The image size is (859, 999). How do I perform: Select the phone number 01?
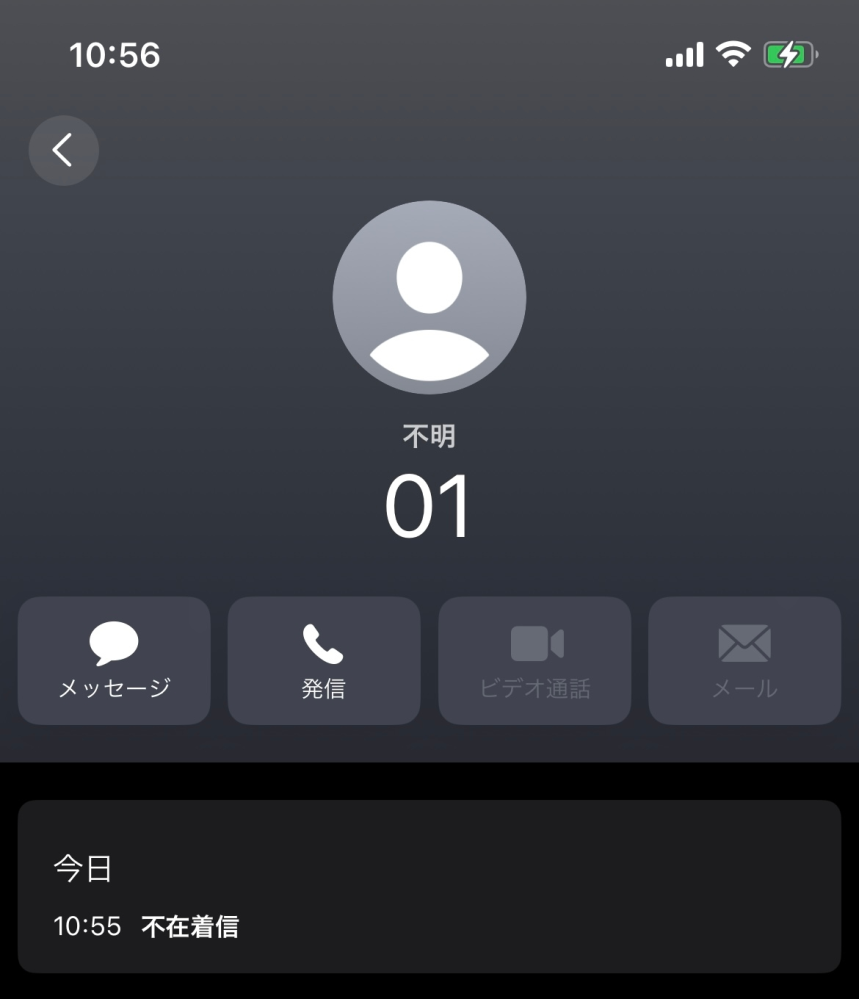coord(428,505)
